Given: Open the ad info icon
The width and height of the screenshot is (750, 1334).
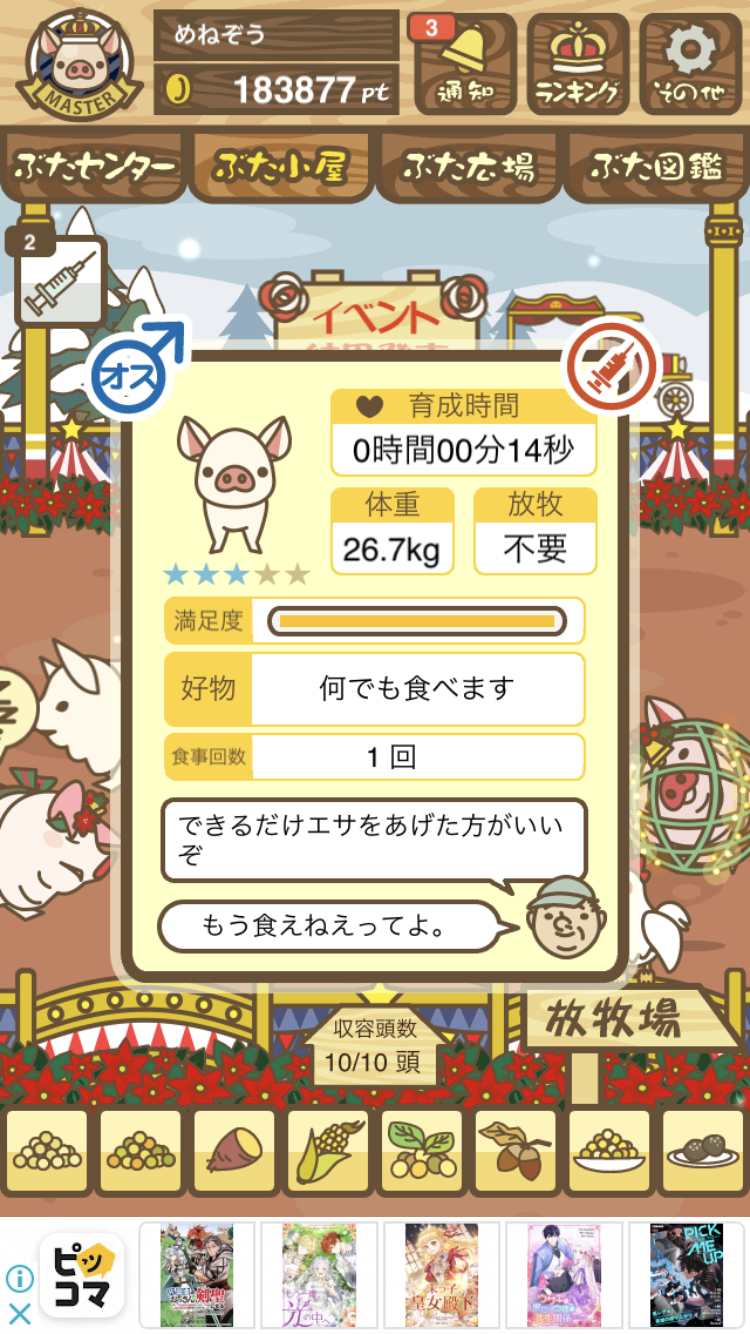Looking at the screenshot, I should (19, 1278).
